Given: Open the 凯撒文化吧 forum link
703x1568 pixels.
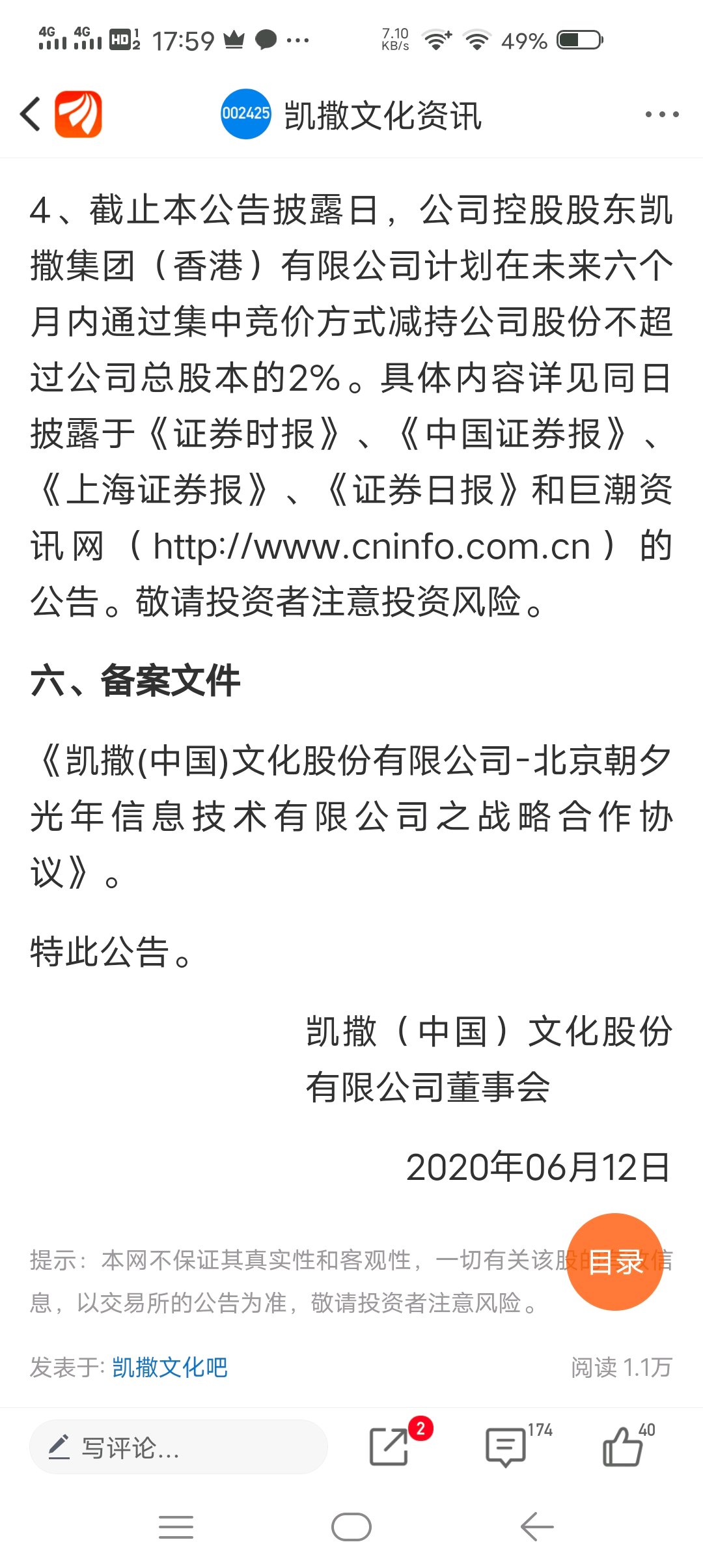Looking at the screenshot, I should (170, 1367).
